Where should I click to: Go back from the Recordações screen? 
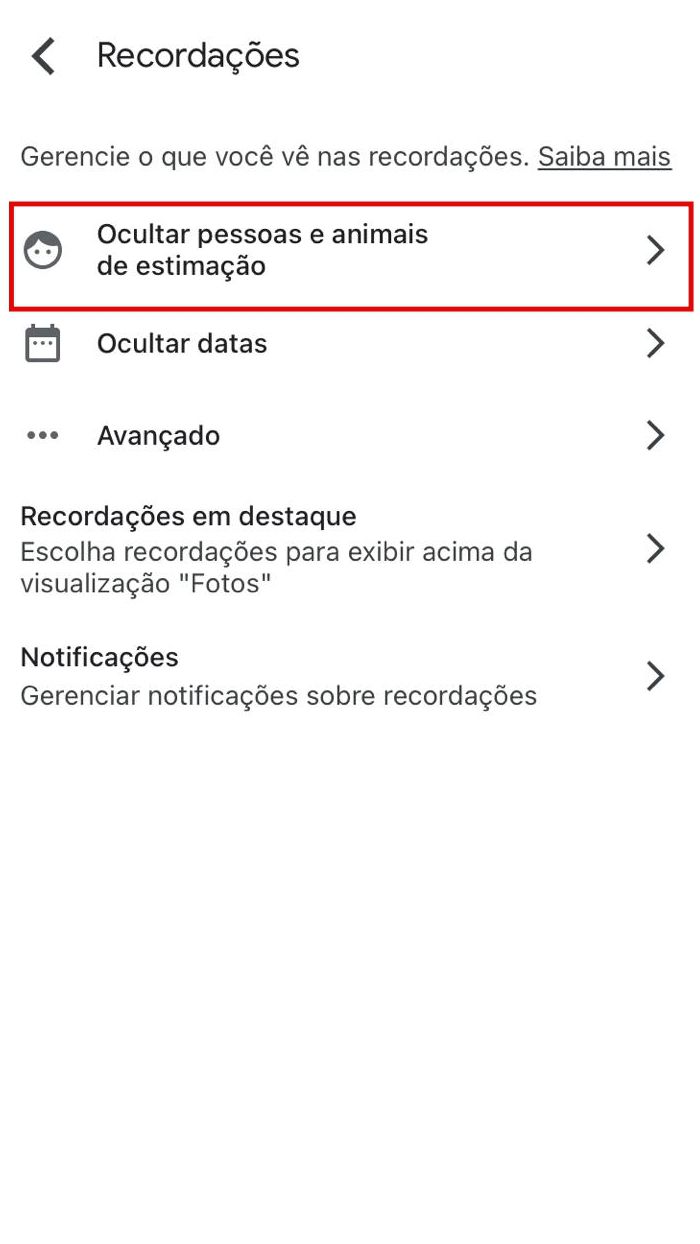tap(44, 56)
